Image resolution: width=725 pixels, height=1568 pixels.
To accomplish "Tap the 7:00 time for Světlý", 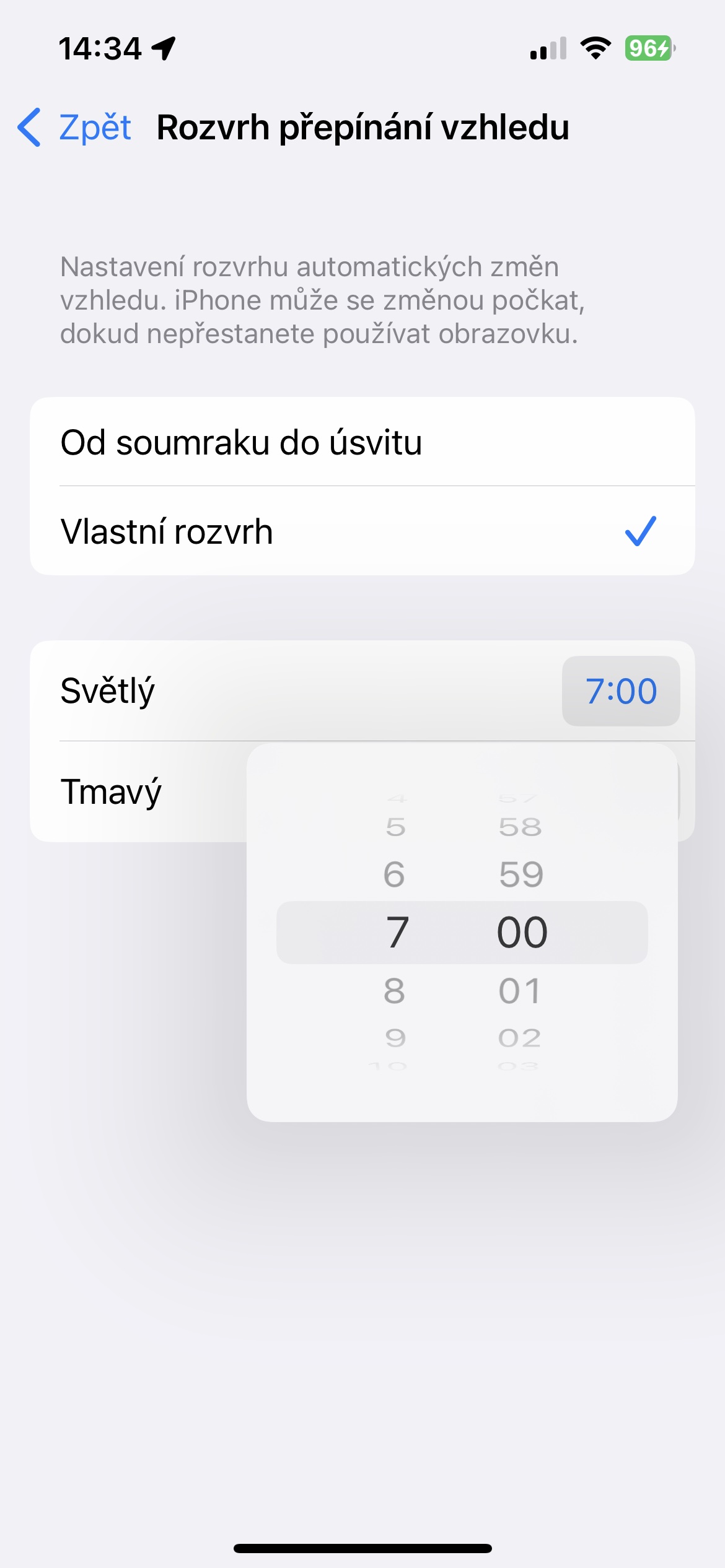I will [621, 691].
